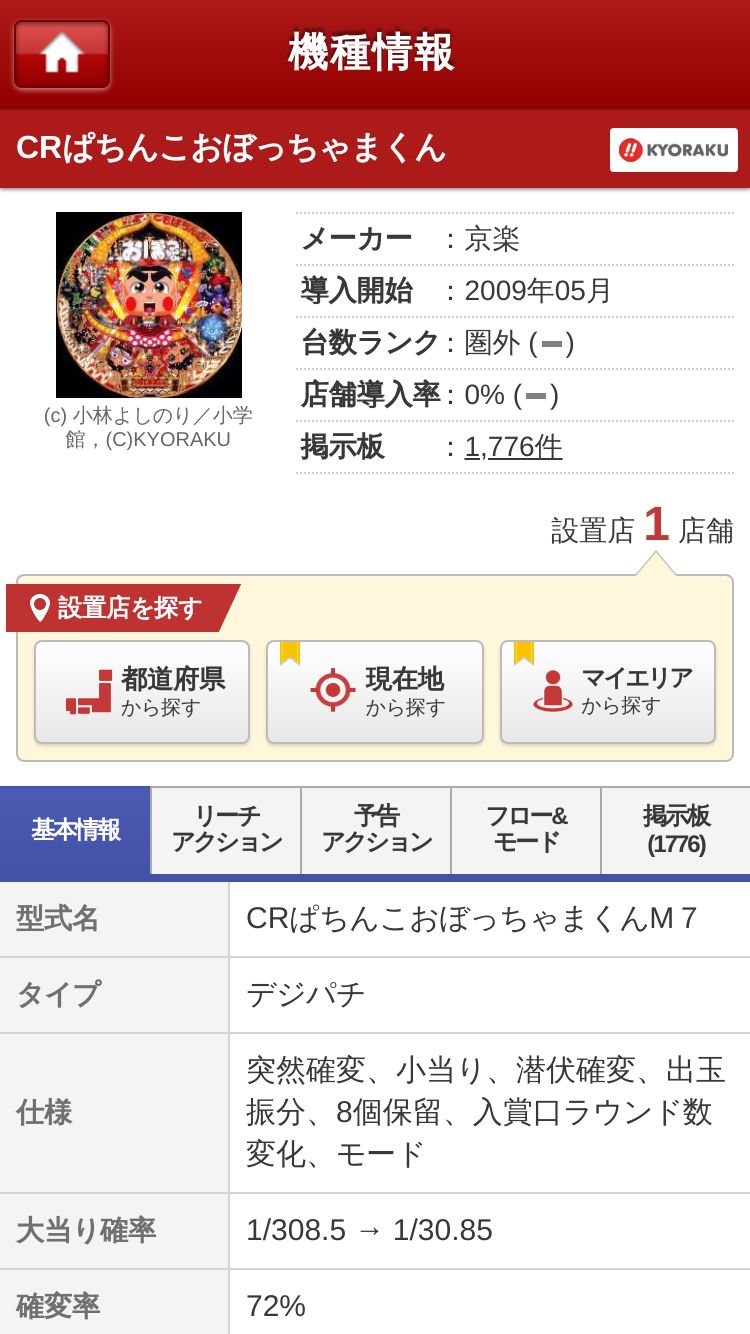Switch to the リーチアクション tab

226,830
